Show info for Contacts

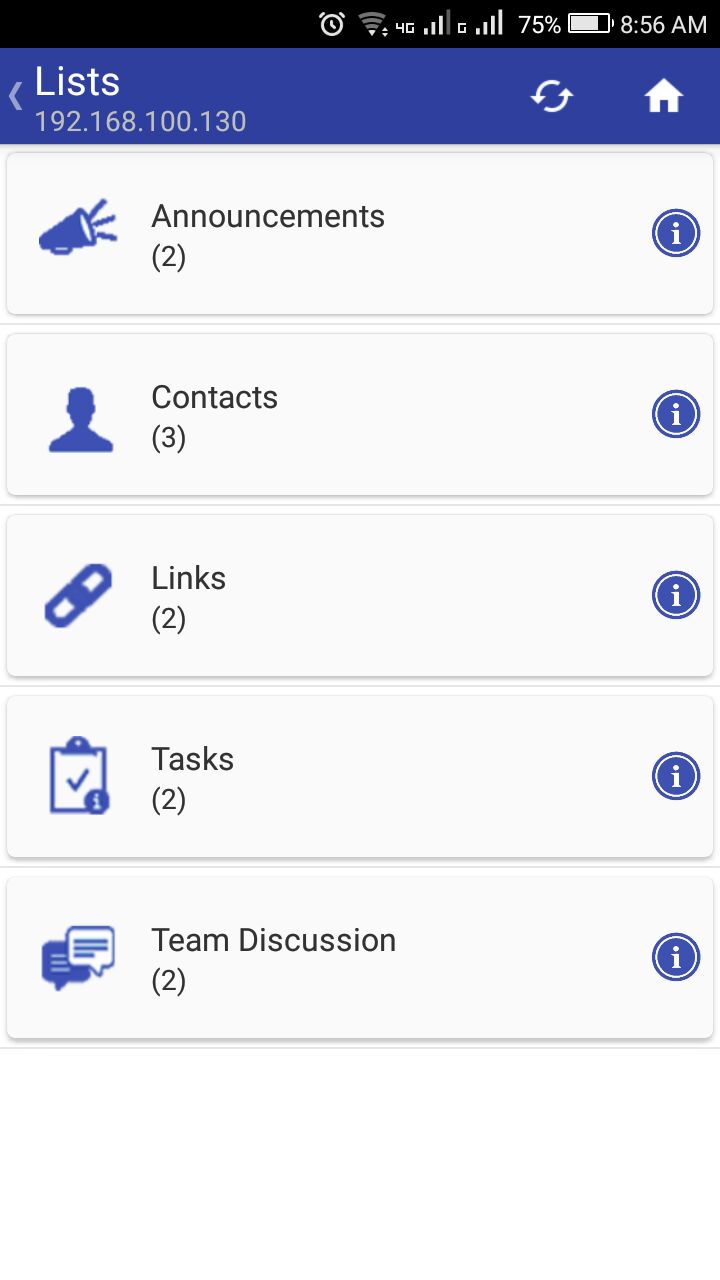click(676, 415)
